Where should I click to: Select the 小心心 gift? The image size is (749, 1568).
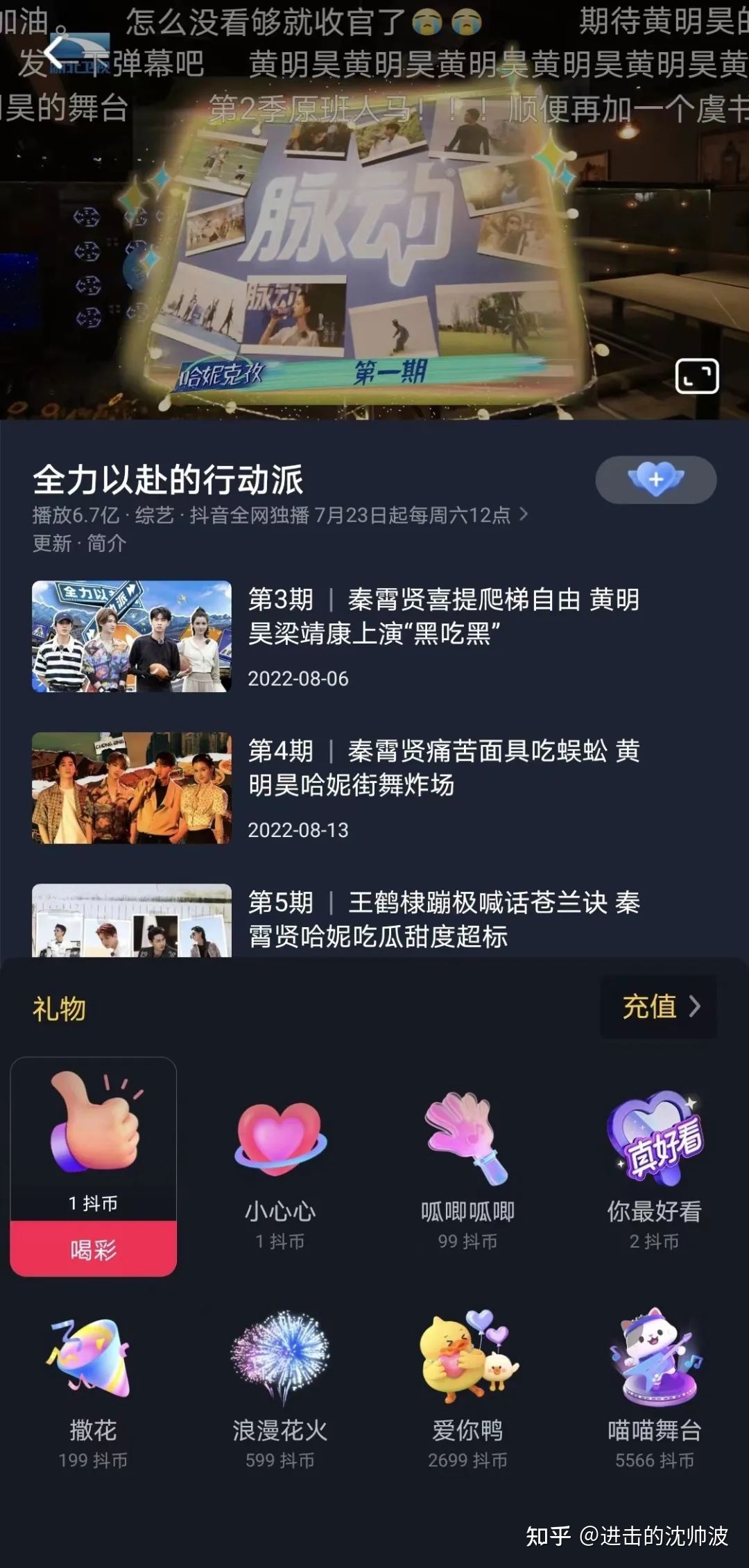click(280, 1172)
